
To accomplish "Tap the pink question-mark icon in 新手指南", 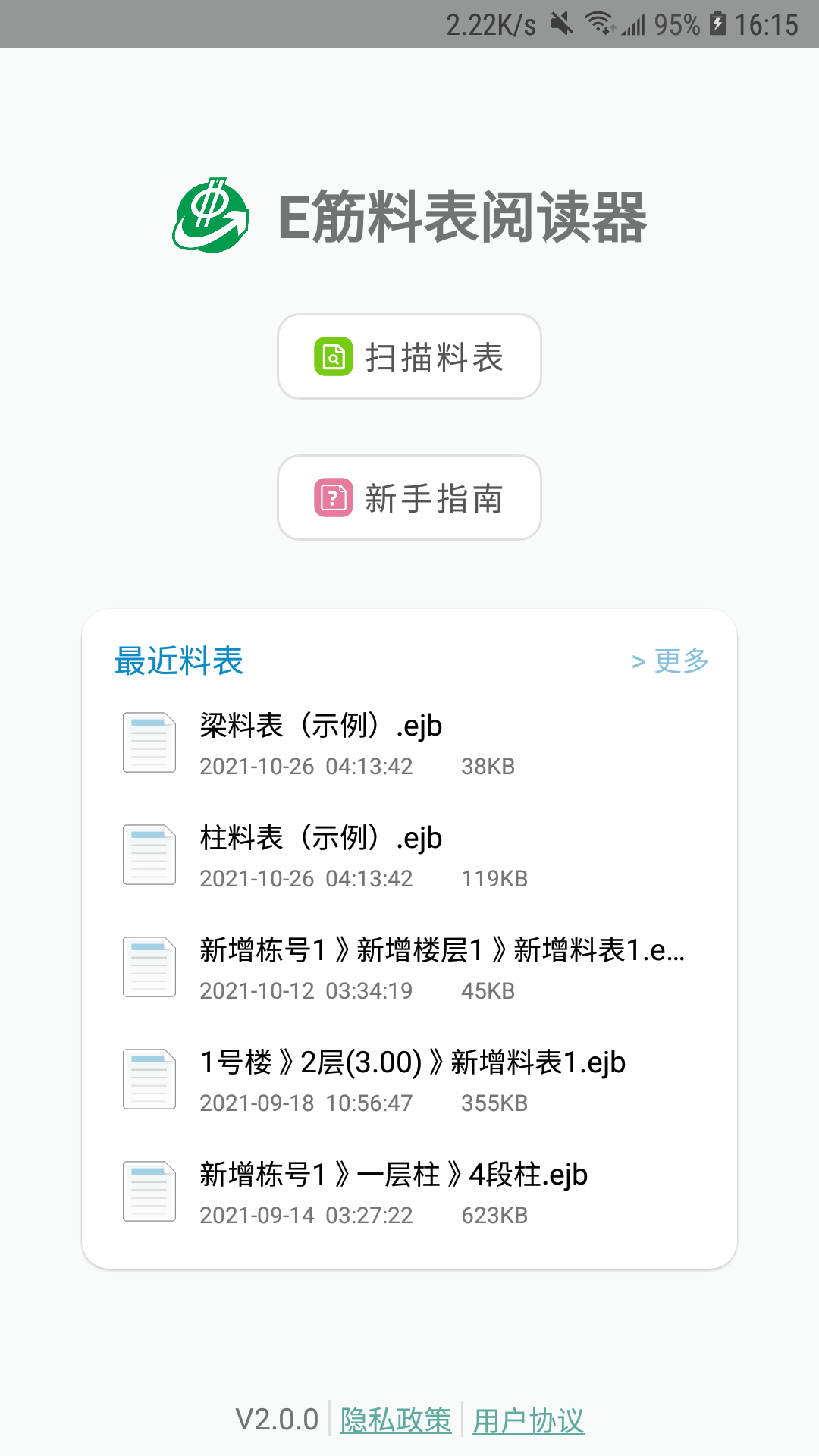I will (332, 497).
